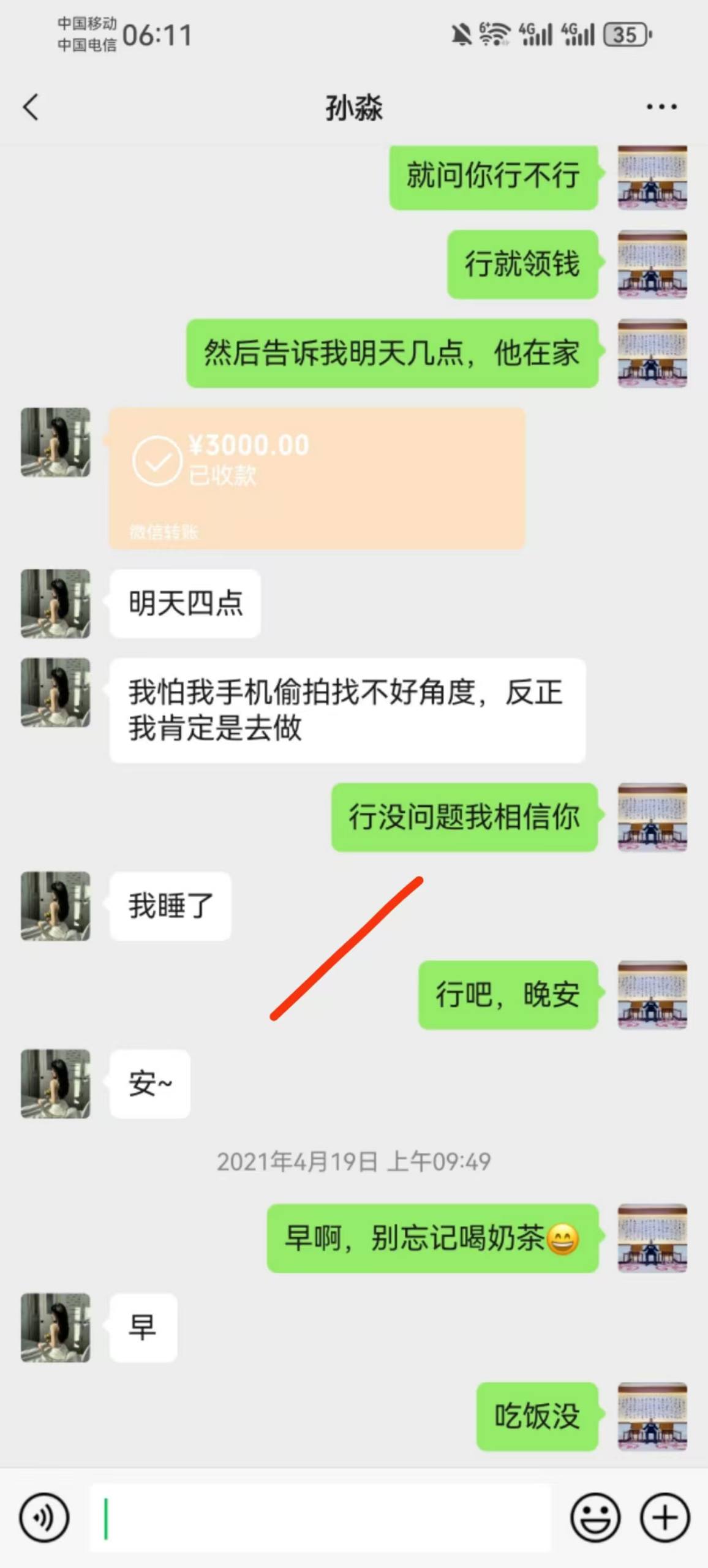Screen dimensions: 708x1568
Task: Open the plus attachments menu
Action: 665,1518
